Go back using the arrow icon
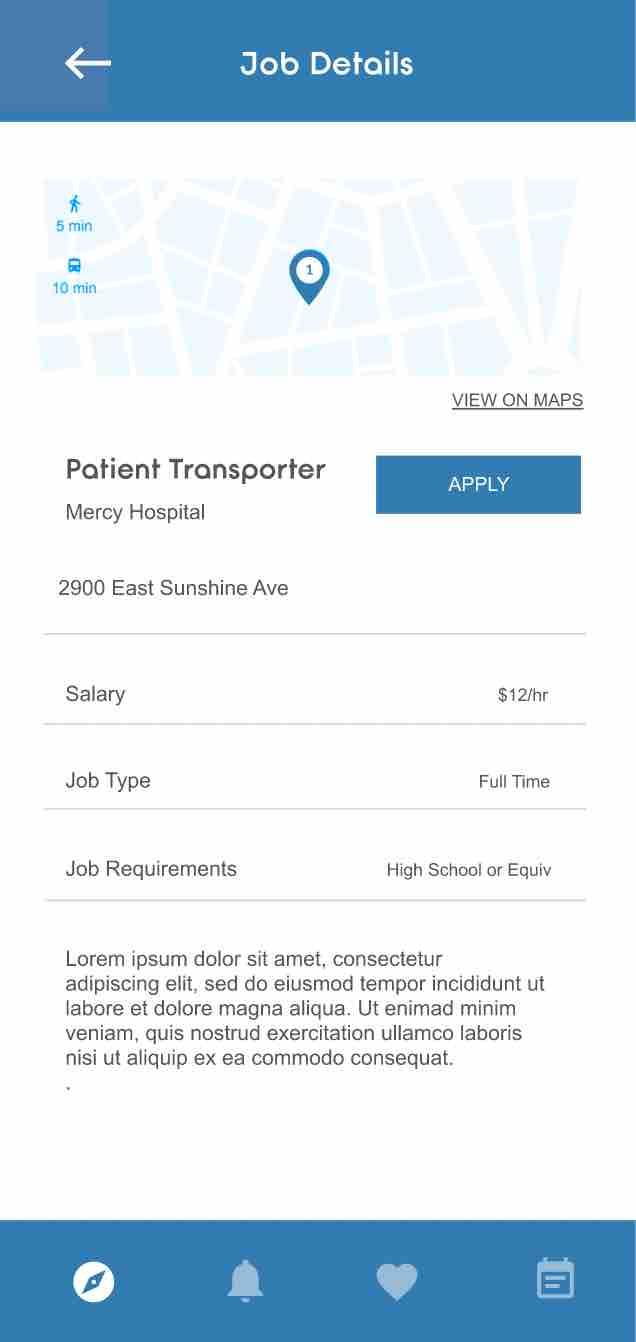Image resolution: width=636 pixels, height=1342 pixels. (x=87, y=63)
